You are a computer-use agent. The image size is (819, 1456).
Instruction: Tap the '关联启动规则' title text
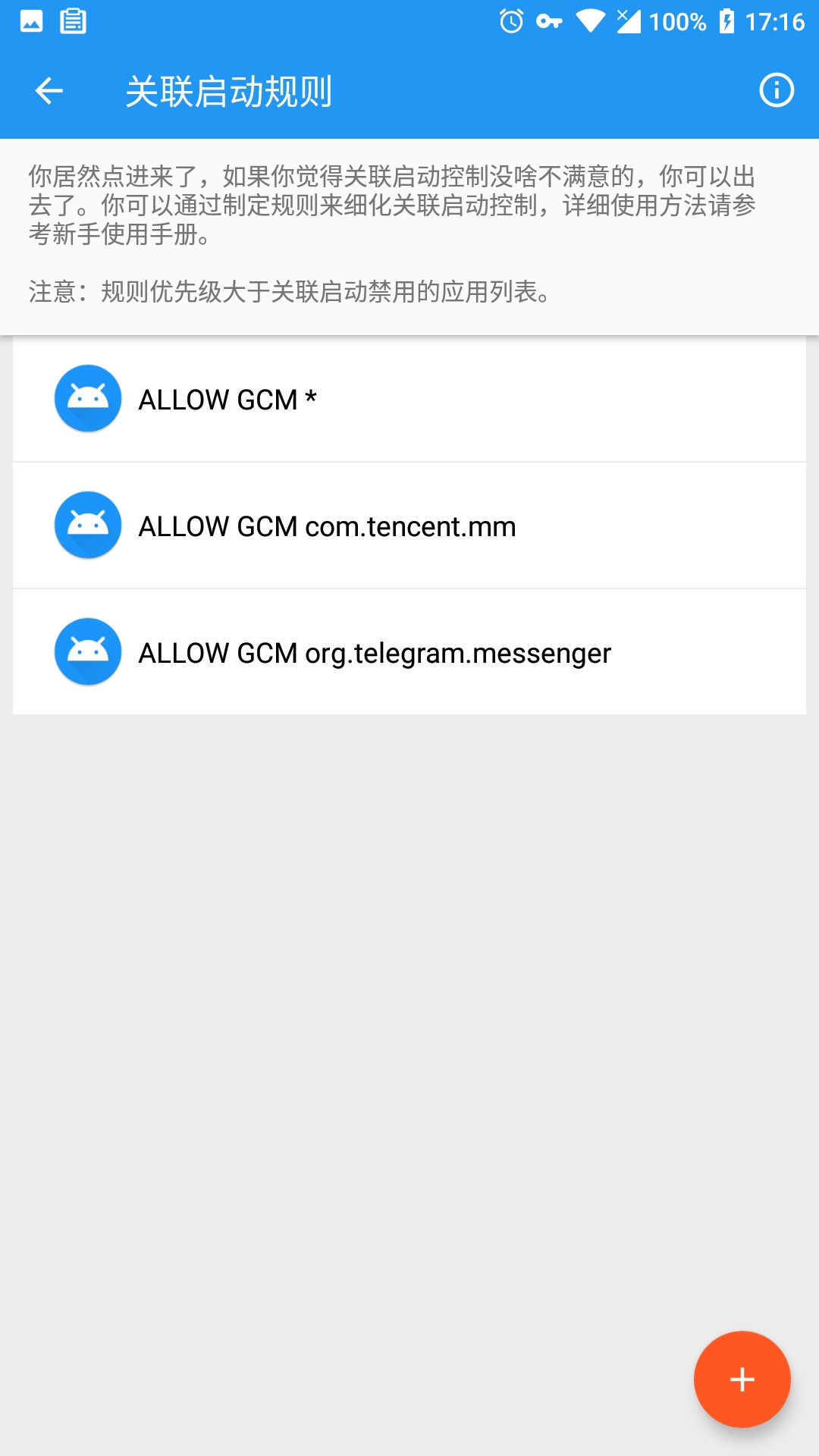pos(231,92)
